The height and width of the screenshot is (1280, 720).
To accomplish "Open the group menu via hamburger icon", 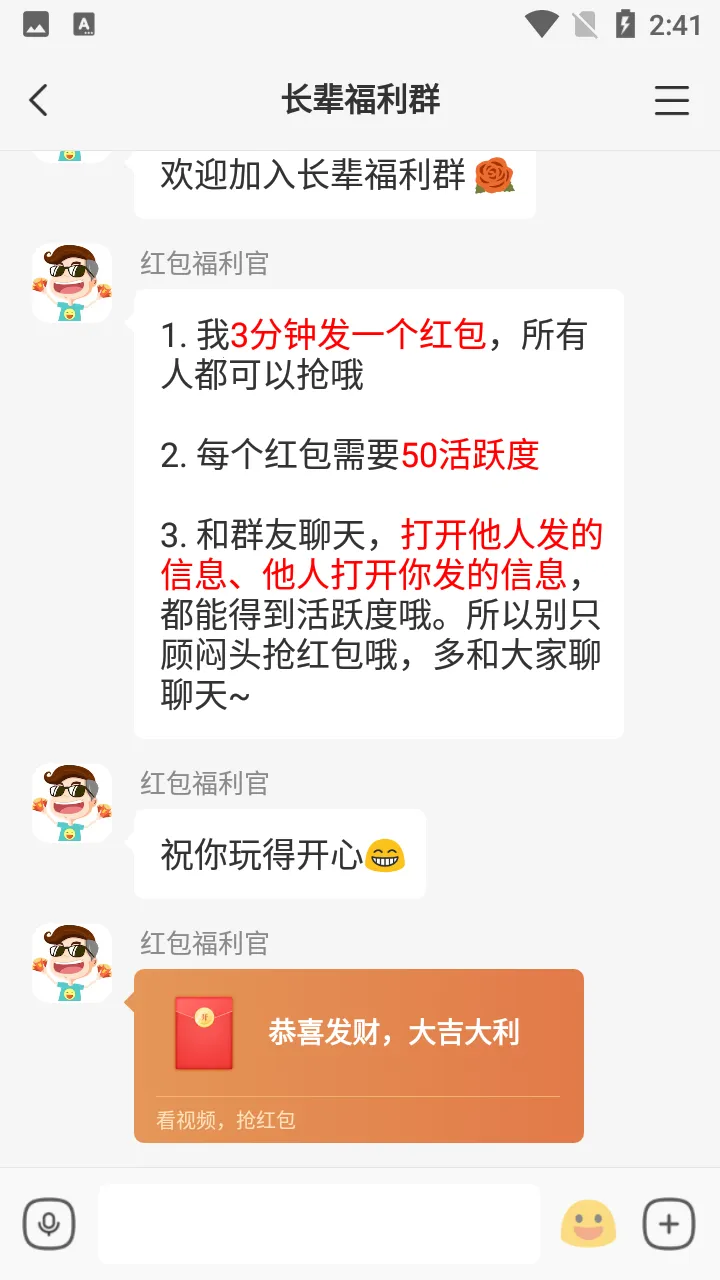I will pyautogui.click(x=671, y=100).
